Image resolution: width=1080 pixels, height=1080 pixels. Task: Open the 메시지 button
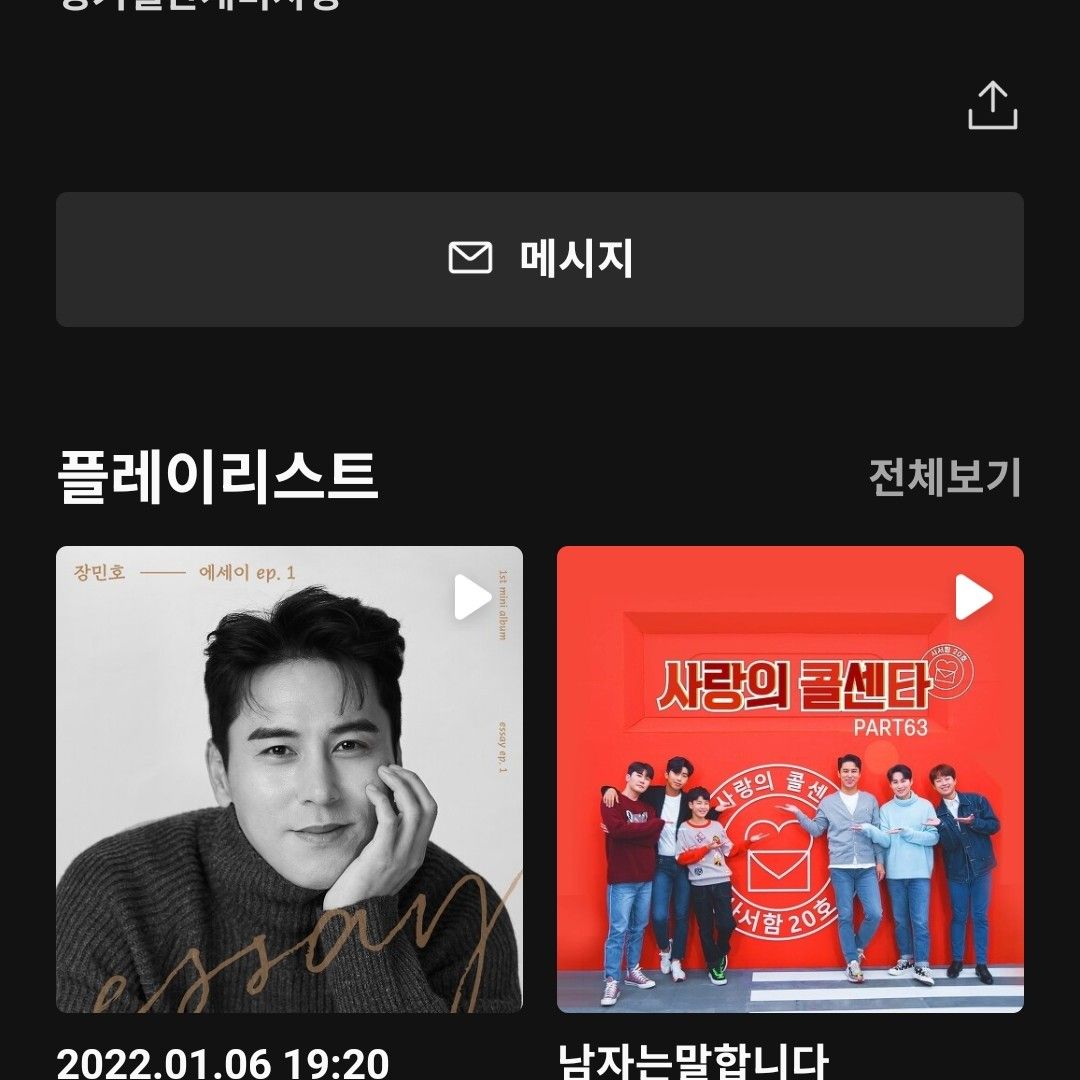click(540, 259)
